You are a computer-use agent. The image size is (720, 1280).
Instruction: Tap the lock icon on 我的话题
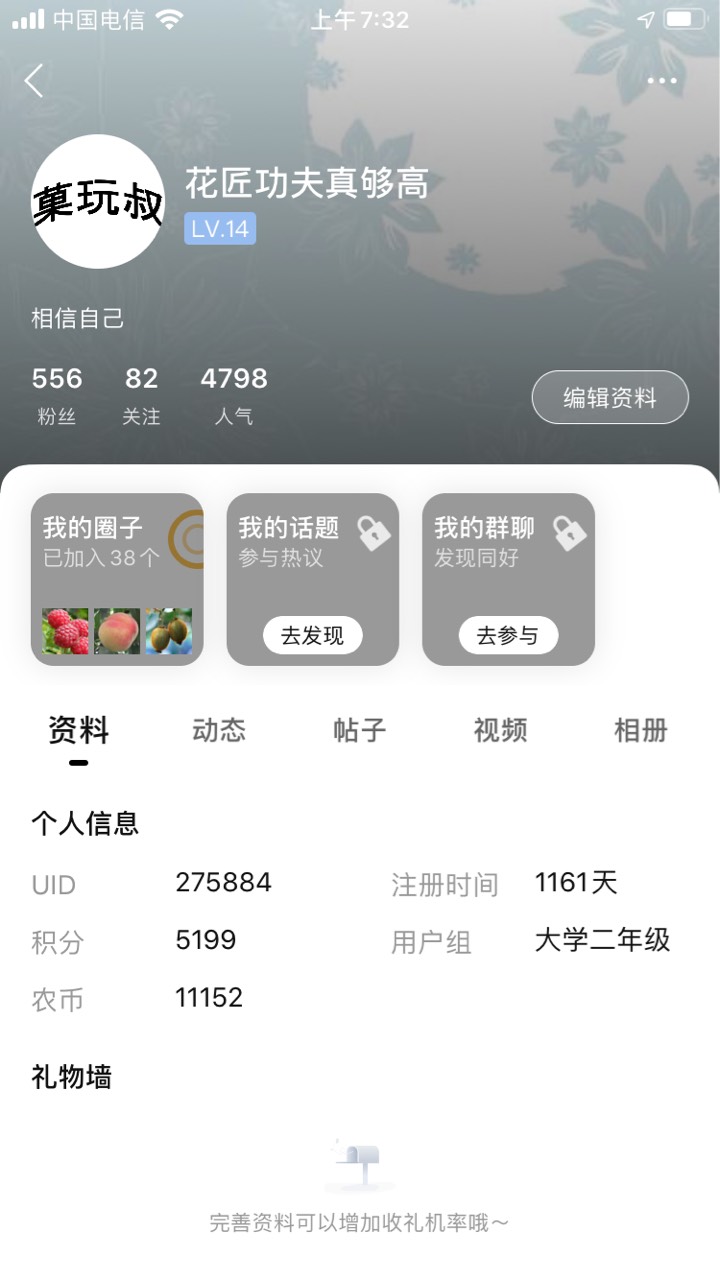click(373, 532)
